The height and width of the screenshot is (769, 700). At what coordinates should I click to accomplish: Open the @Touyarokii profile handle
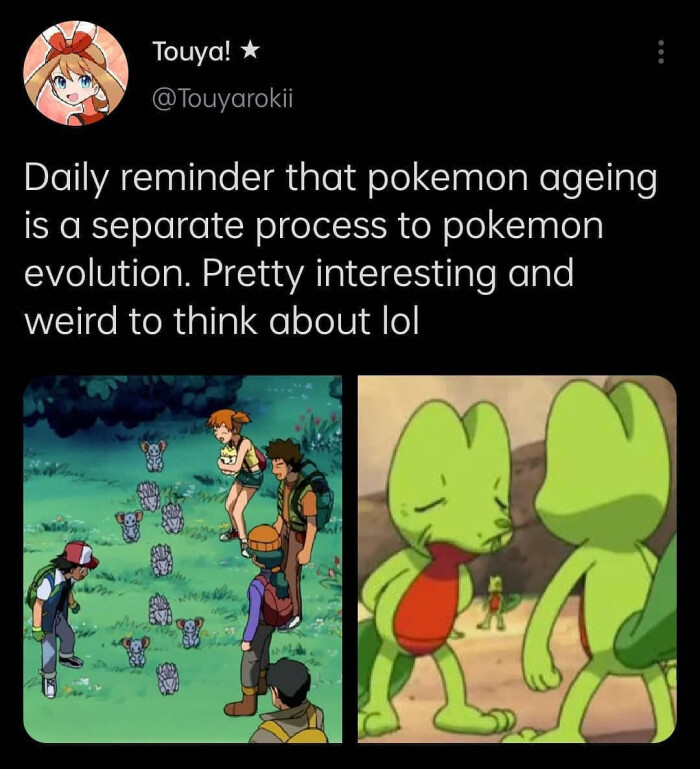click(222, 97)
